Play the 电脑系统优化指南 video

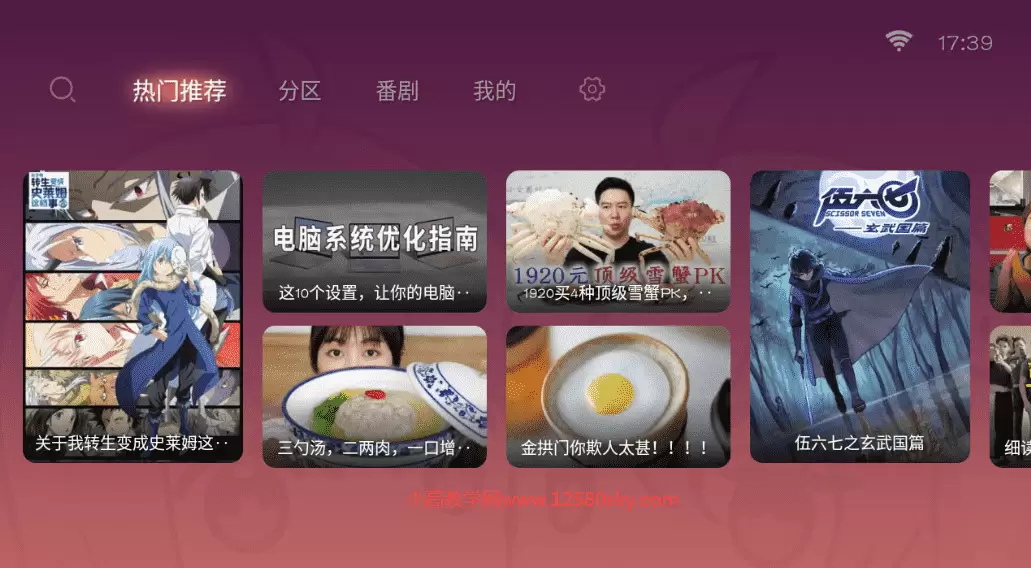375,241
